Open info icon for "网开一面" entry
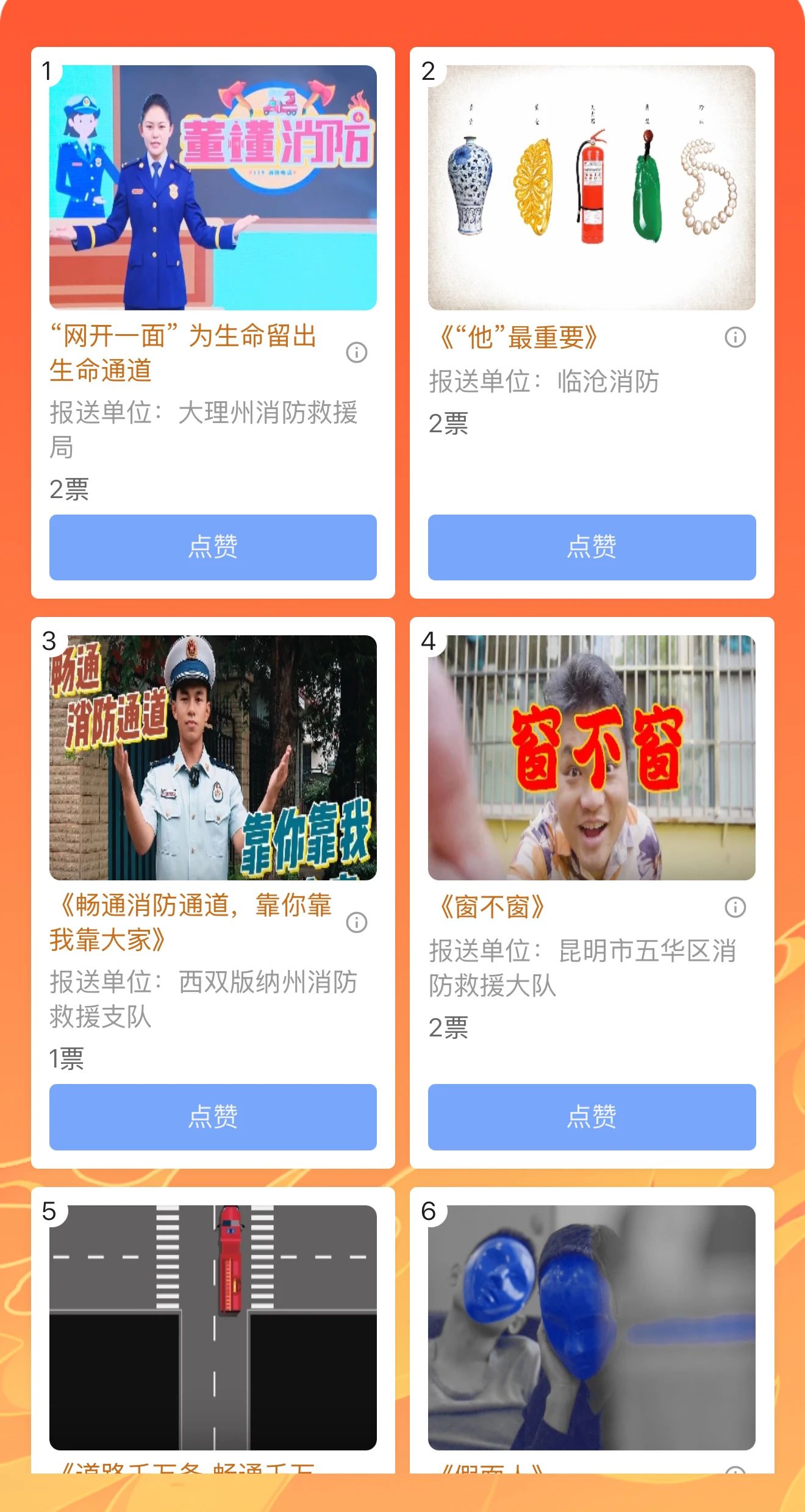The width and height of the screenshot is (805, 1512). coord(357,352)
